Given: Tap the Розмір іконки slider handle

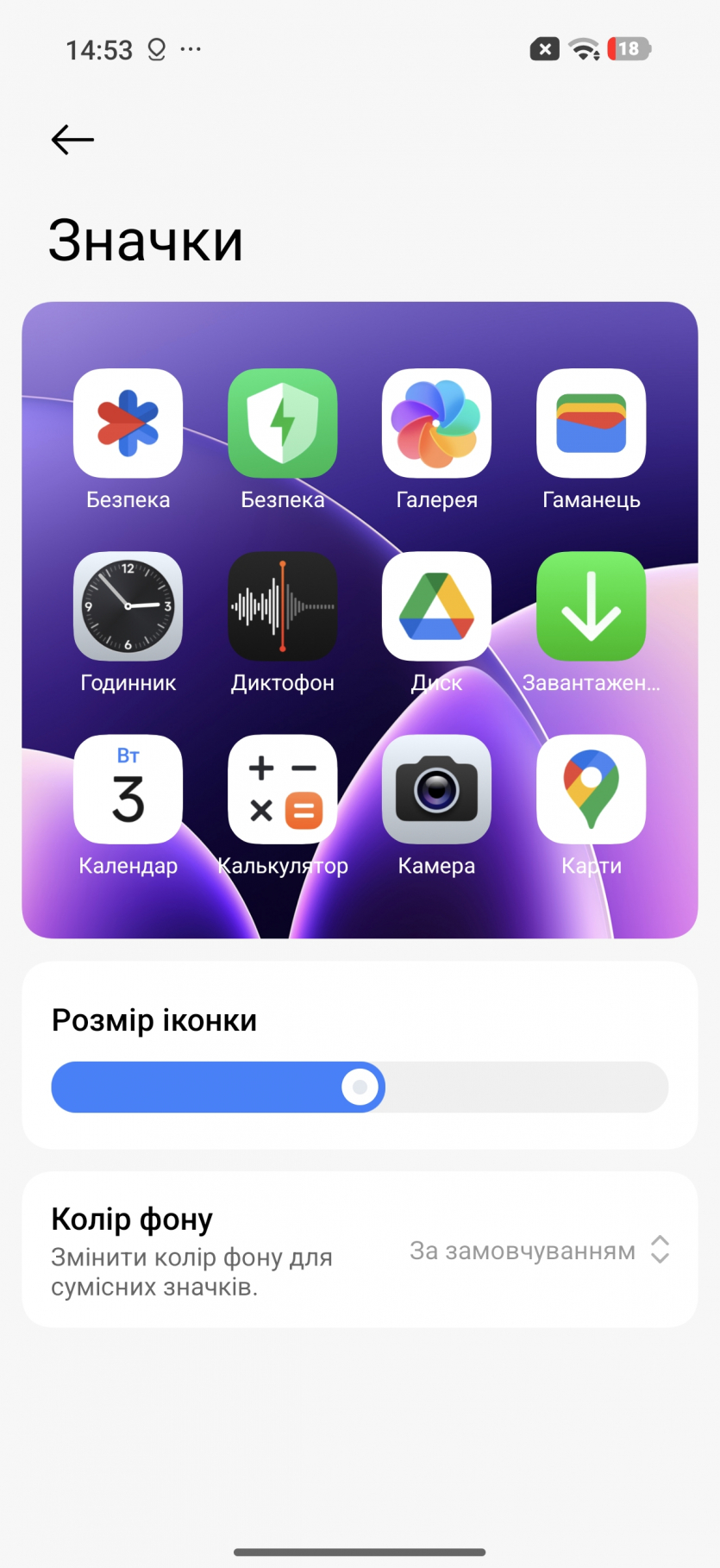Looking at the screenshot, I should pos(360,1087).
